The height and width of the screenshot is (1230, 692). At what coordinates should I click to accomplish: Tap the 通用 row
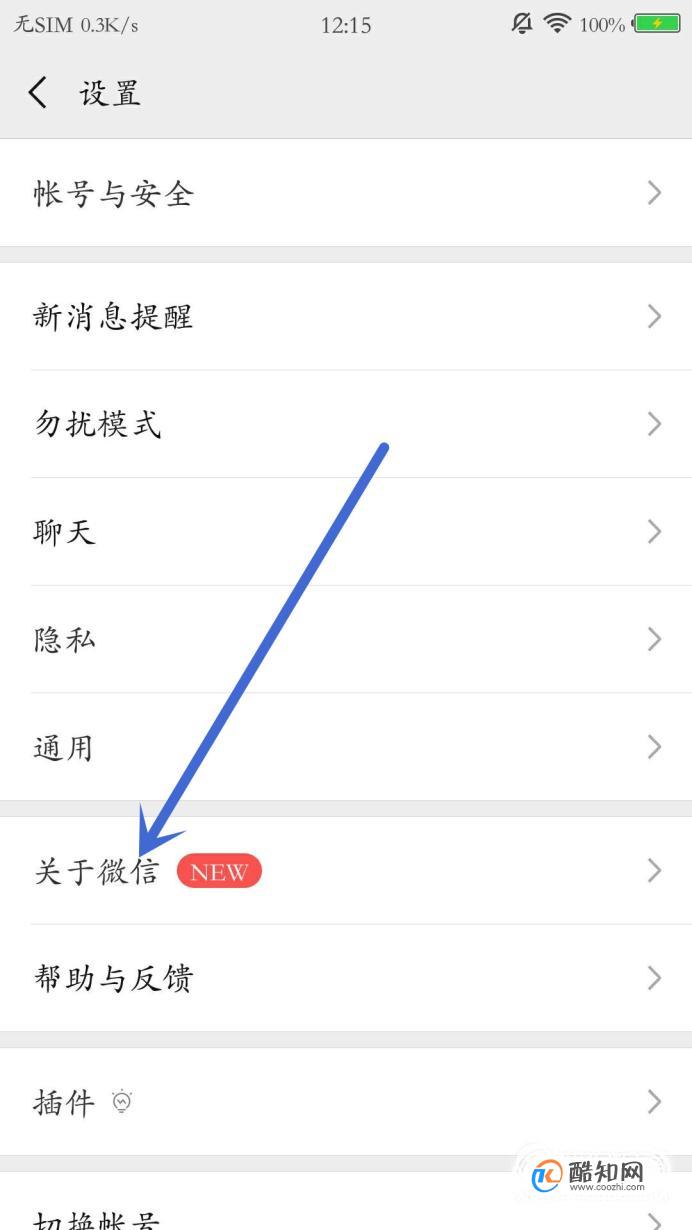346,747
